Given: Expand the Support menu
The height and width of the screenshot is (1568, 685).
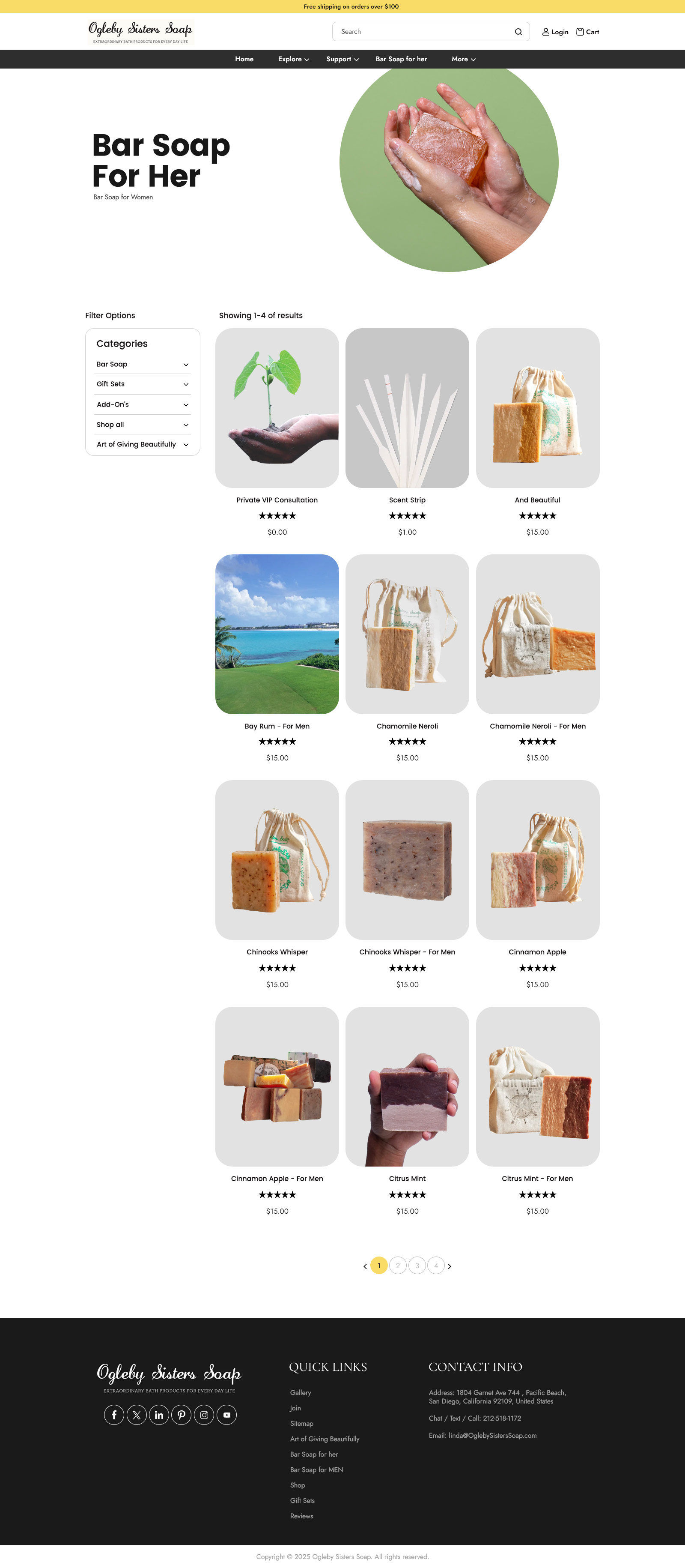Looking at the screenshot, I should (x=342, y=59).
